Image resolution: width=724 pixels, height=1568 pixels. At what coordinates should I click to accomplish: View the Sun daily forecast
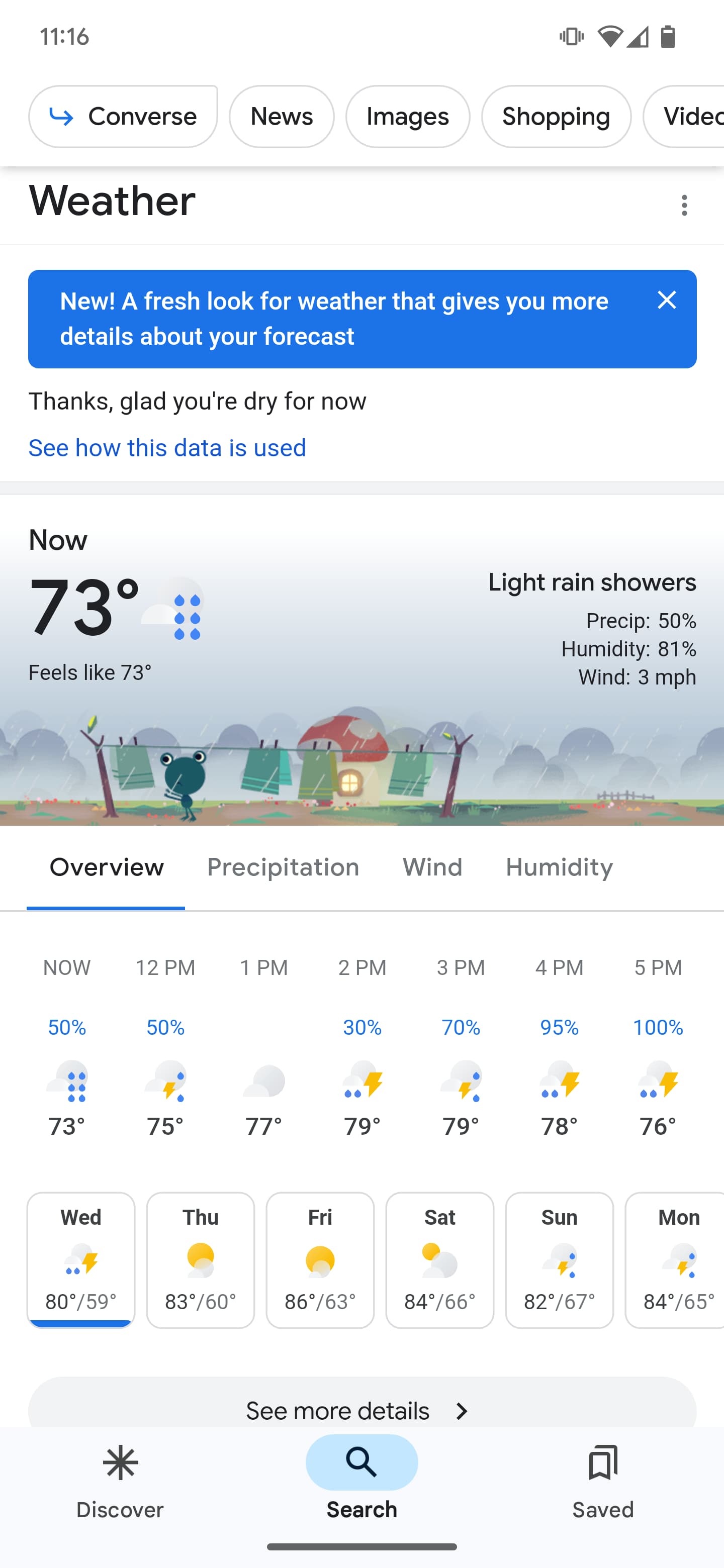pyautogui.click(x=559, y=1260)
